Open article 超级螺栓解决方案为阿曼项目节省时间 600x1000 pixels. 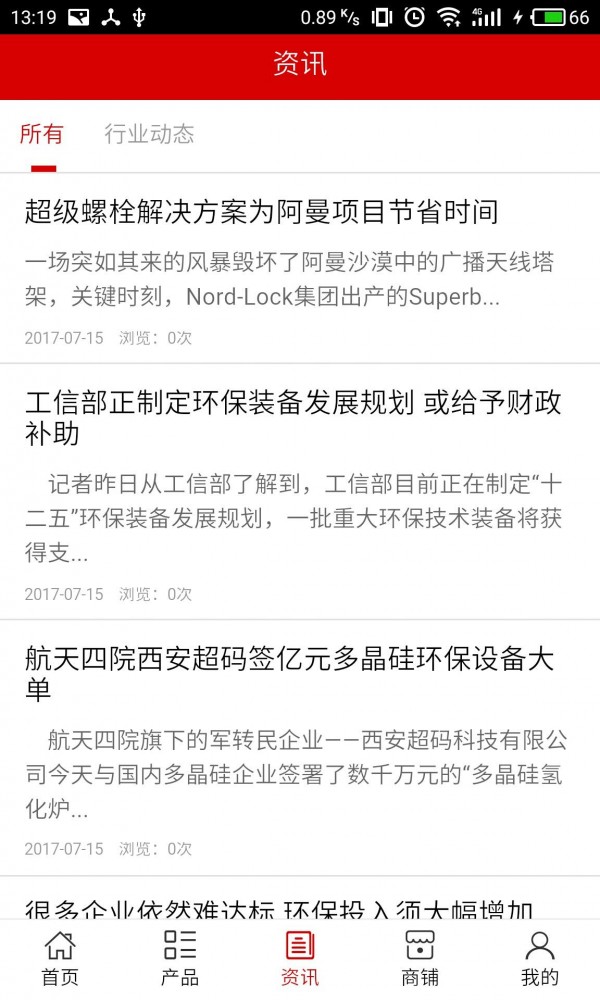tap(262, 212)
